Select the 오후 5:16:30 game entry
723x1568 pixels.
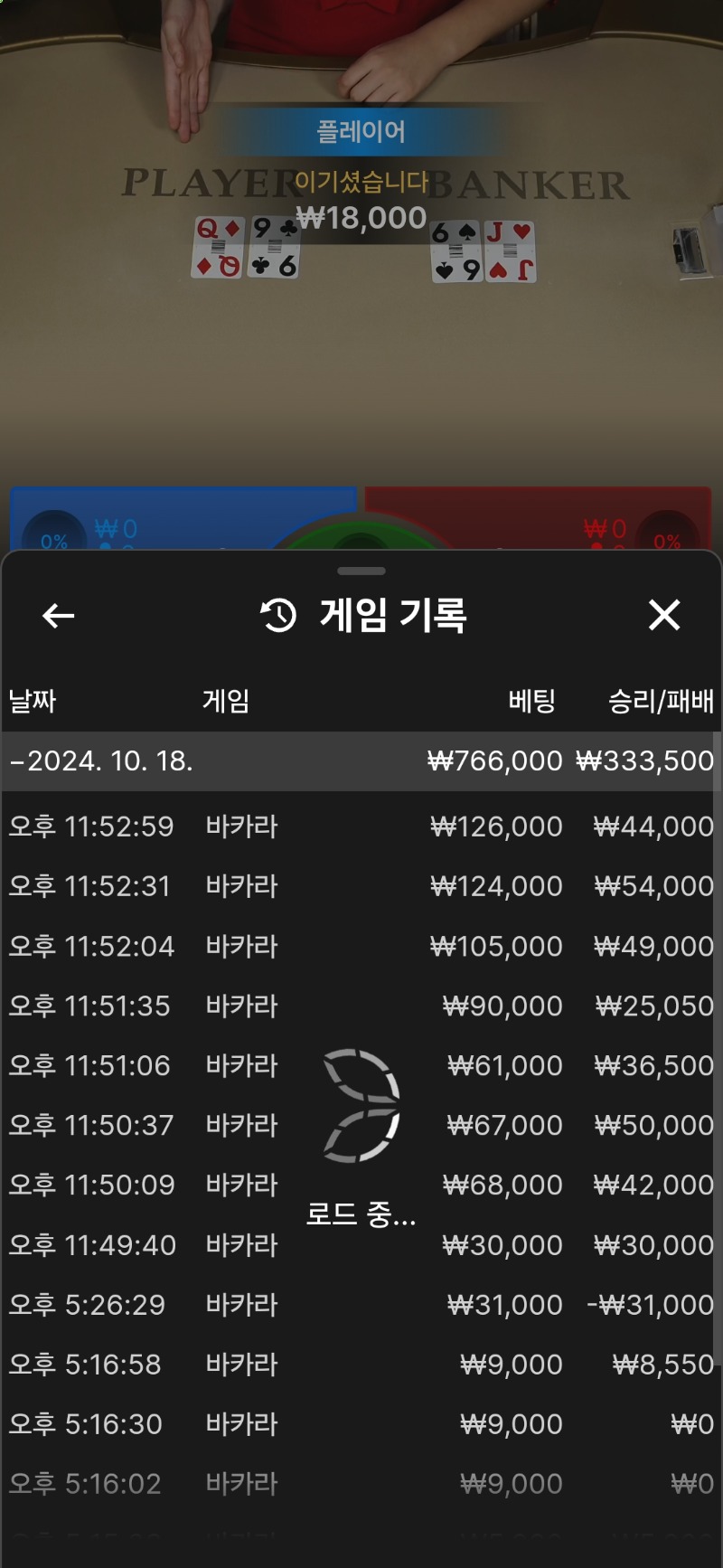click(x=361, y=1424)
